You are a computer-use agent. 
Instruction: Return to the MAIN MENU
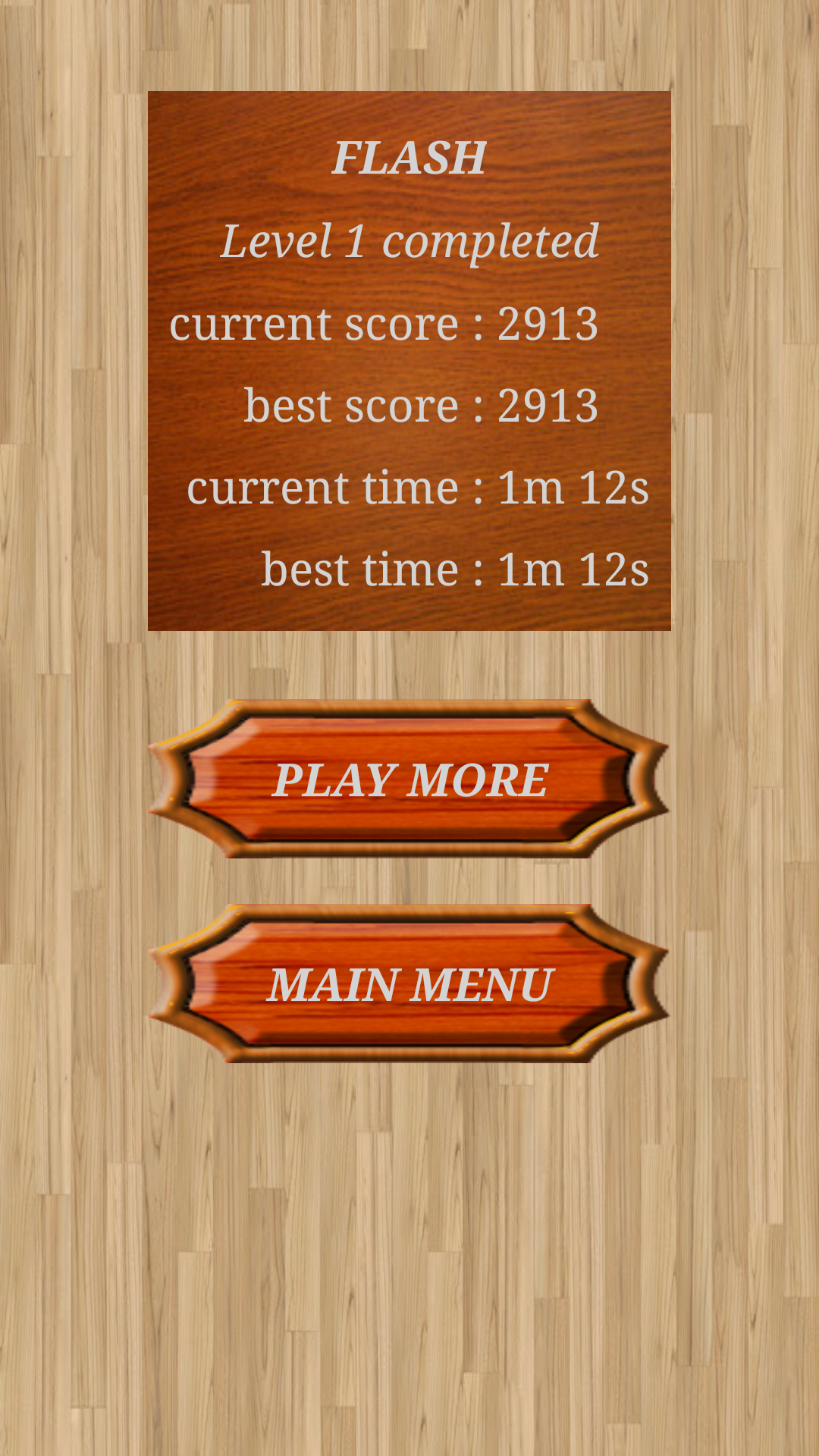[x=409, y=984]
